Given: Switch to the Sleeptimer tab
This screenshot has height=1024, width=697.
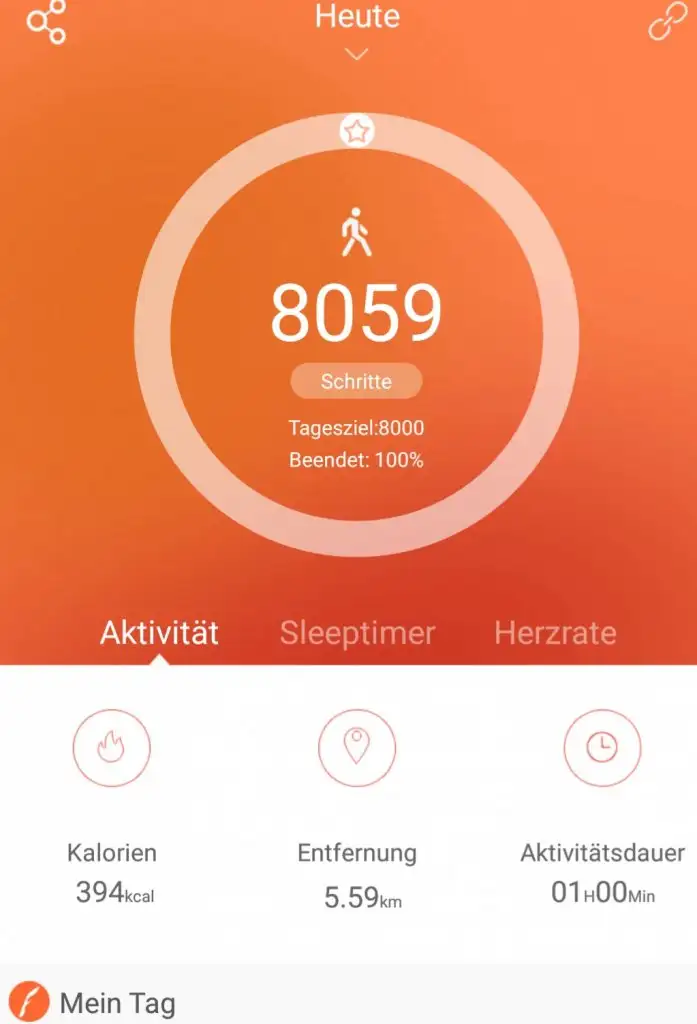Looking at the screenshot, I should click(x=357, y=633).
